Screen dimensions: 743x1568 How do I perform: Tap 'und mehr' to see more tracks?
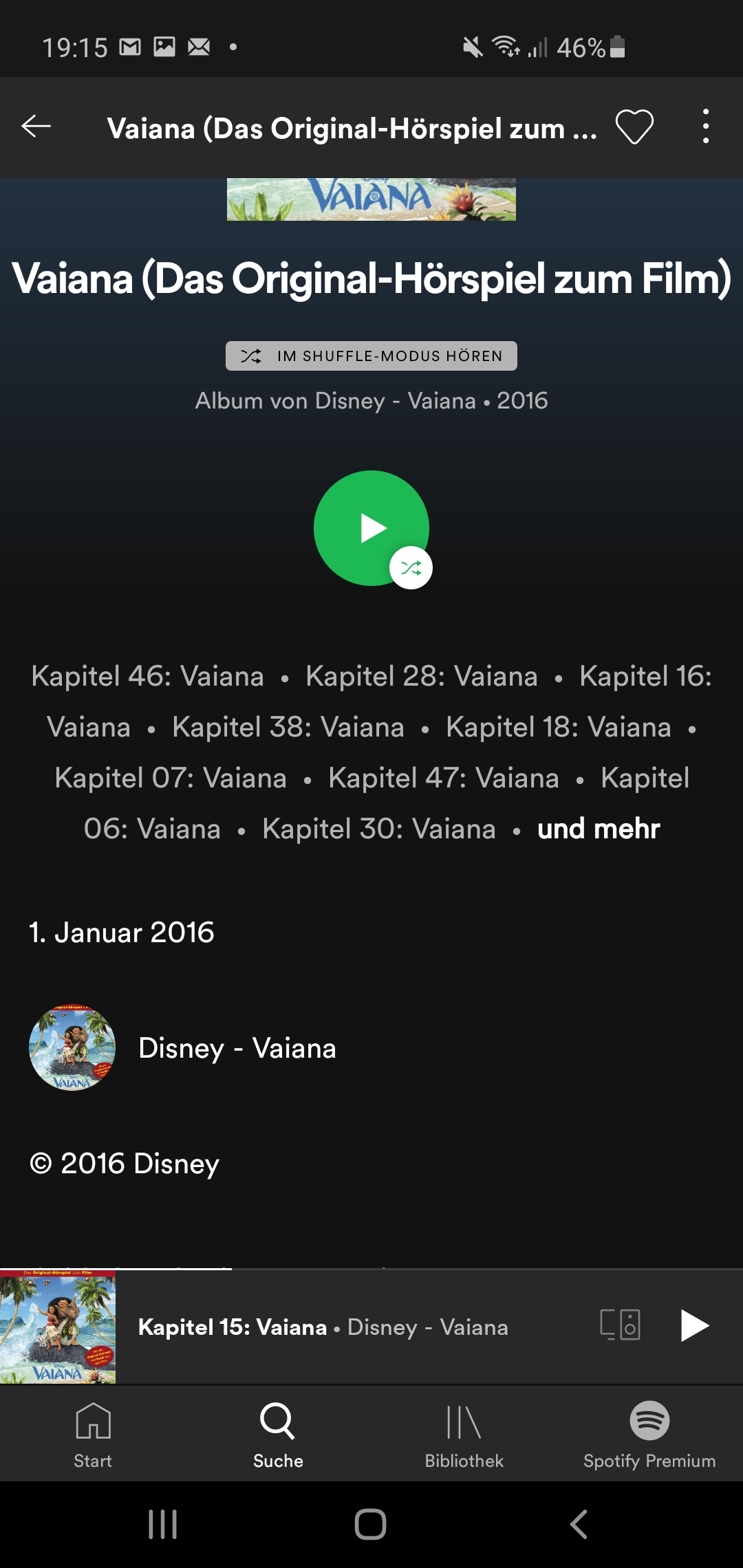tap(599, 829)
